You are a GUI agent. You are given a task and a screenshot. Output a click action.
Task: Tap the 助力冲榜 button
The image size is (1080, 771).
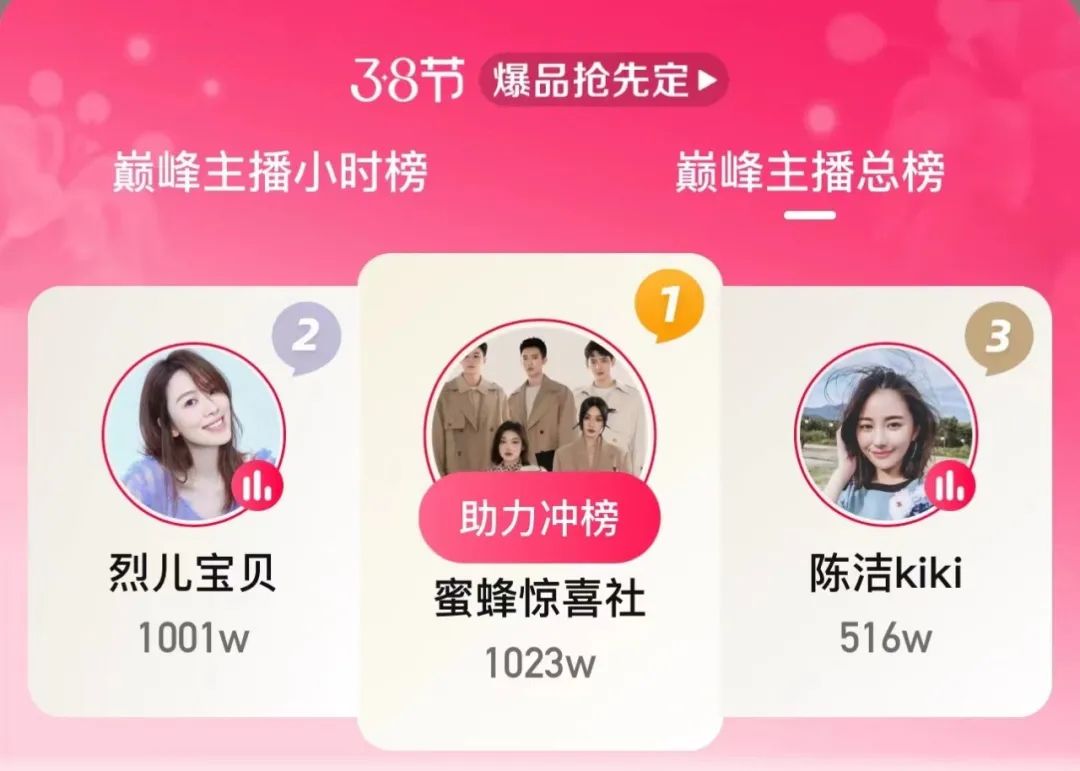(x=539, y=518)
